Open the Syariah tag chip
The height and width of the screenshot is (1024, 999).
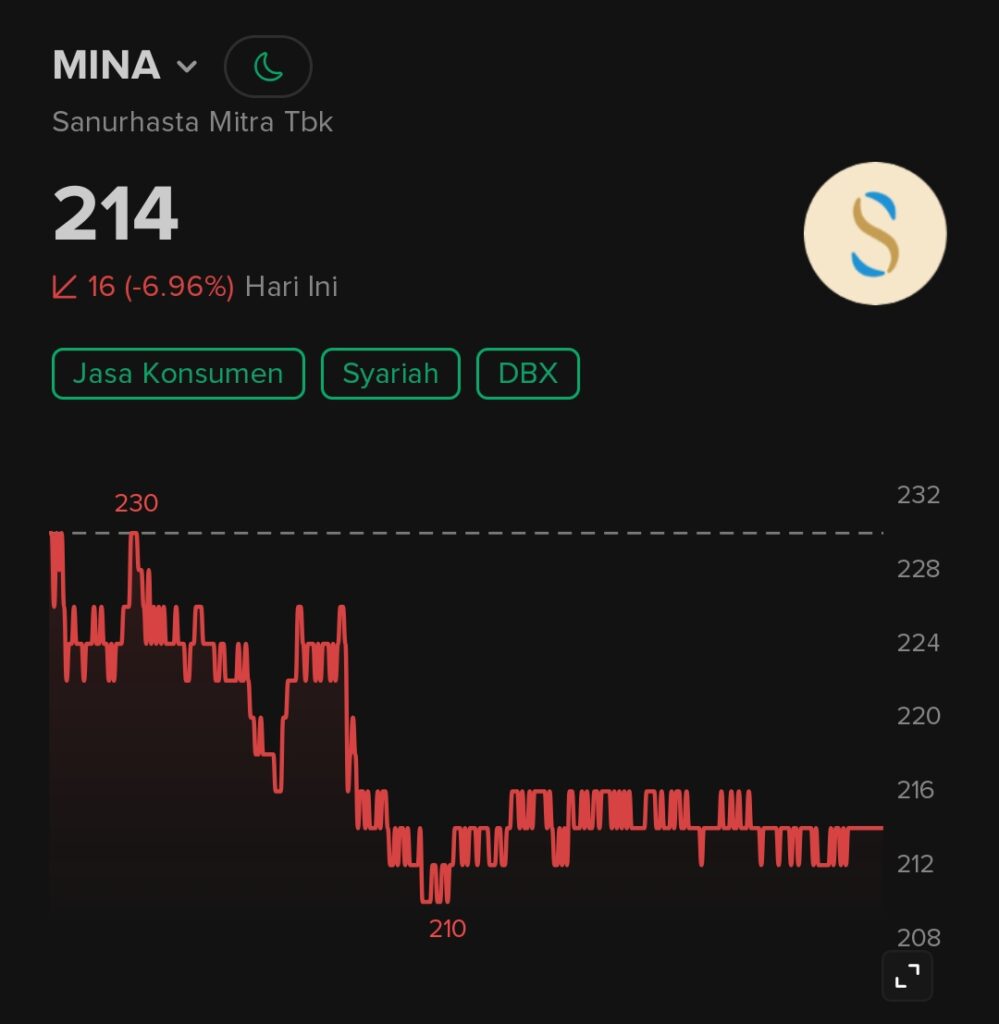tap(390, 374)
